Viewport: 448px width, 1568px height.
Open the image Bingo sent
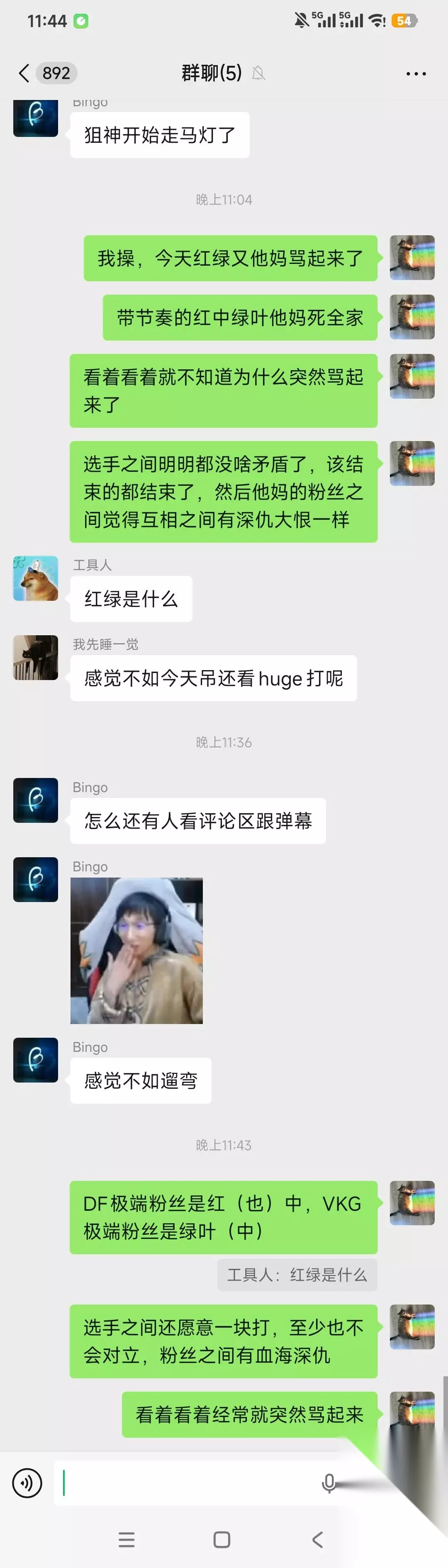click(x=136, y=950)
